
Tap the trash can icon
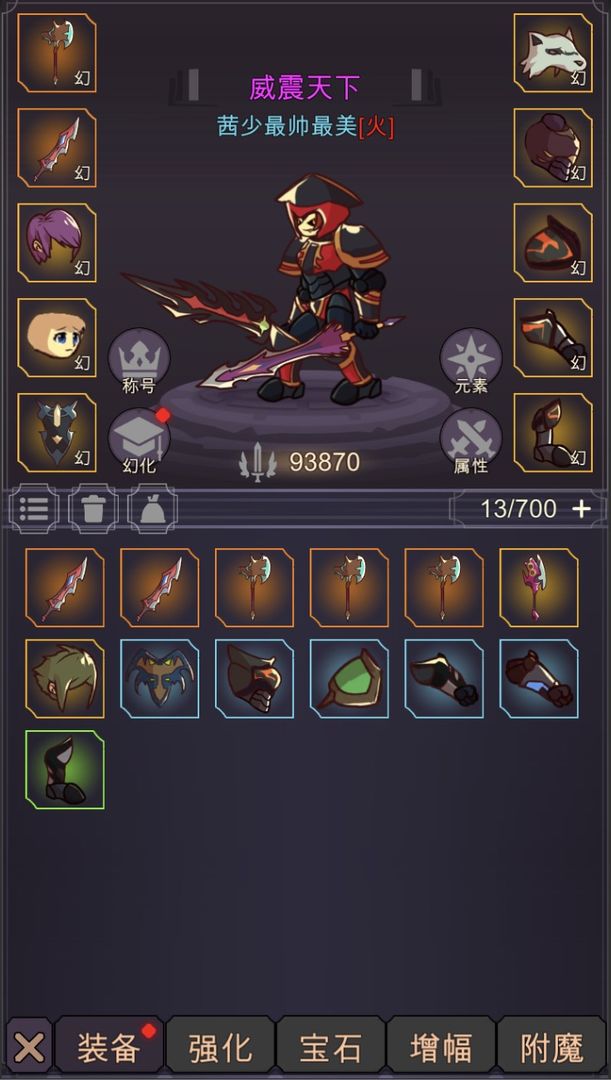point(93,508)
